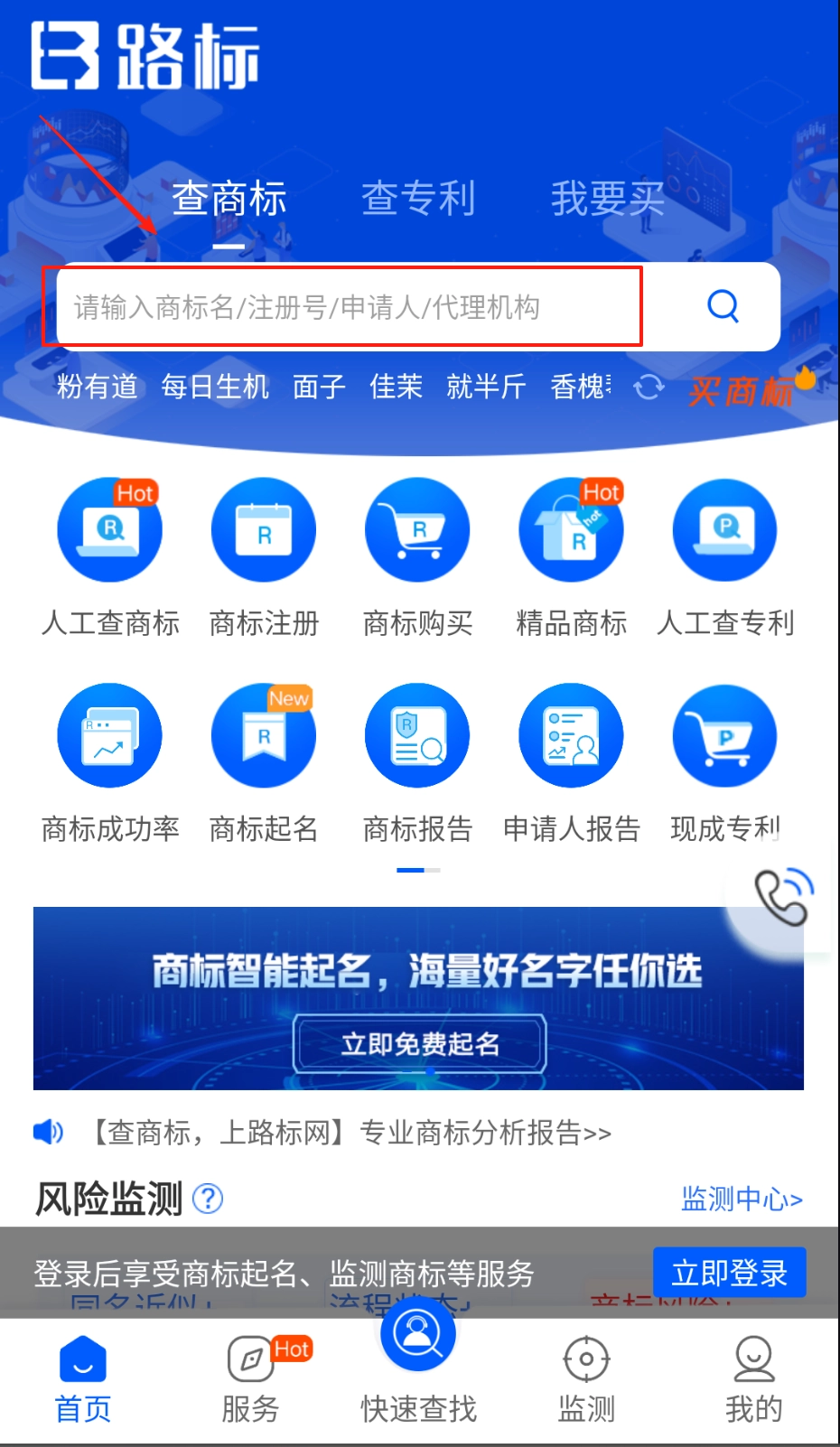Tap the speaker announcement icon
Viewport: 840px width, 1447px height.
(49, 1132)
